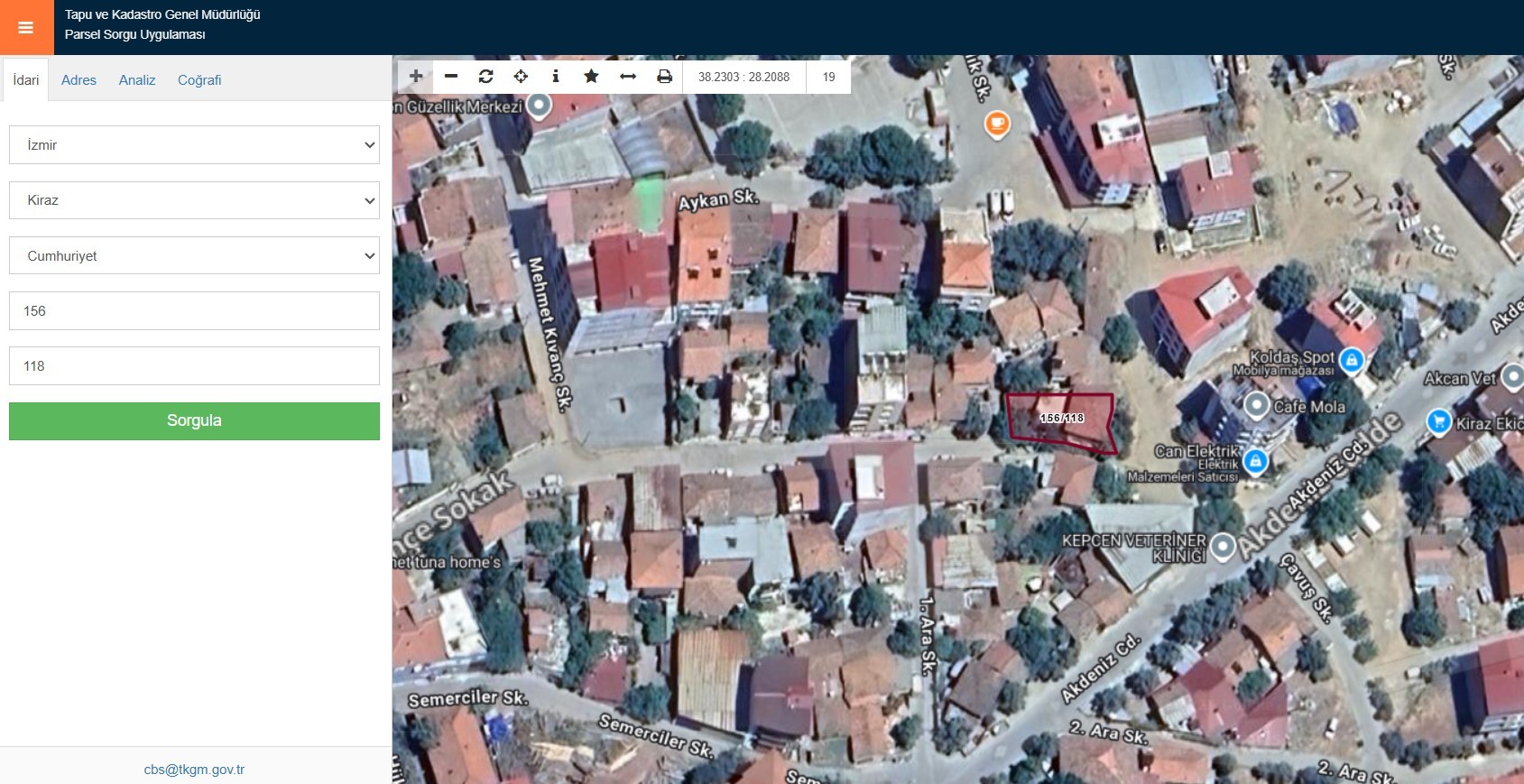Activate the crosshair locate tool
The width and height of the screenshot is (1524, 784).
521,77
